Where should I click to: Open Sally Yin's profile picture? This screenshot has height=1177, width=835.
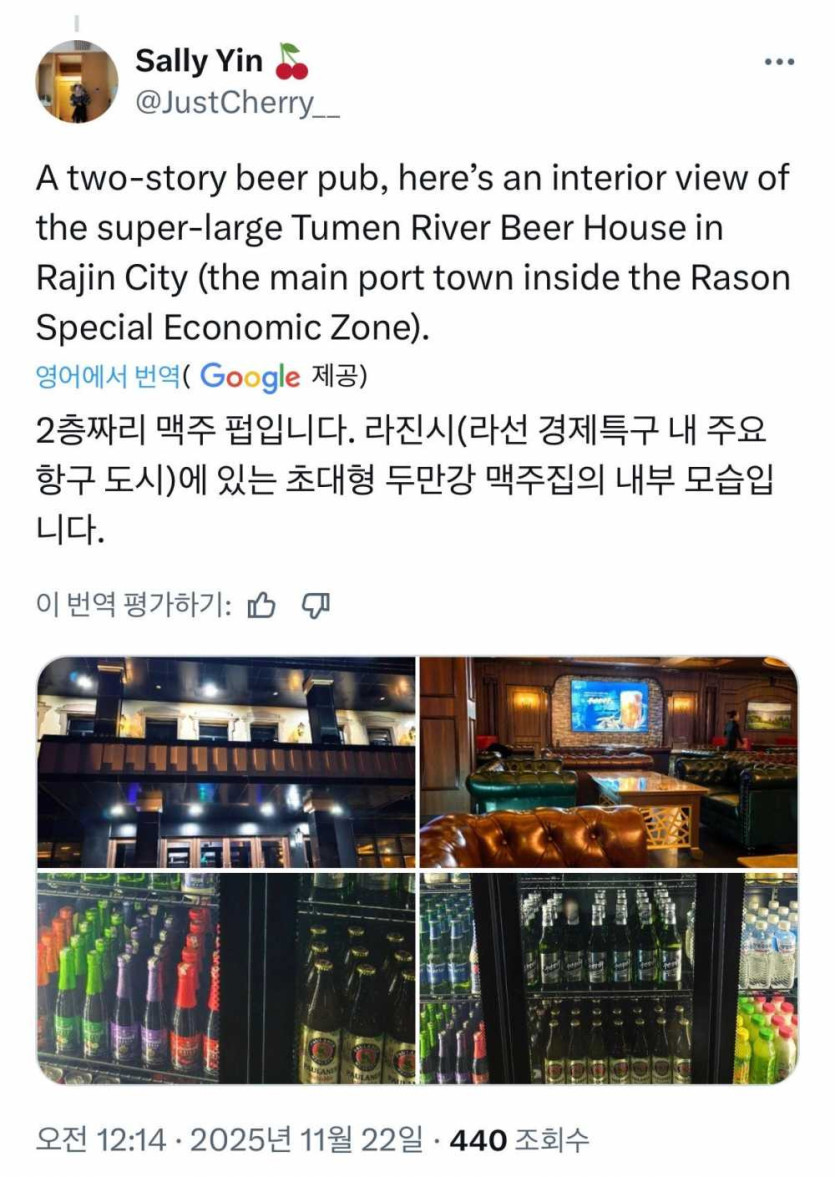click(77, 81)
